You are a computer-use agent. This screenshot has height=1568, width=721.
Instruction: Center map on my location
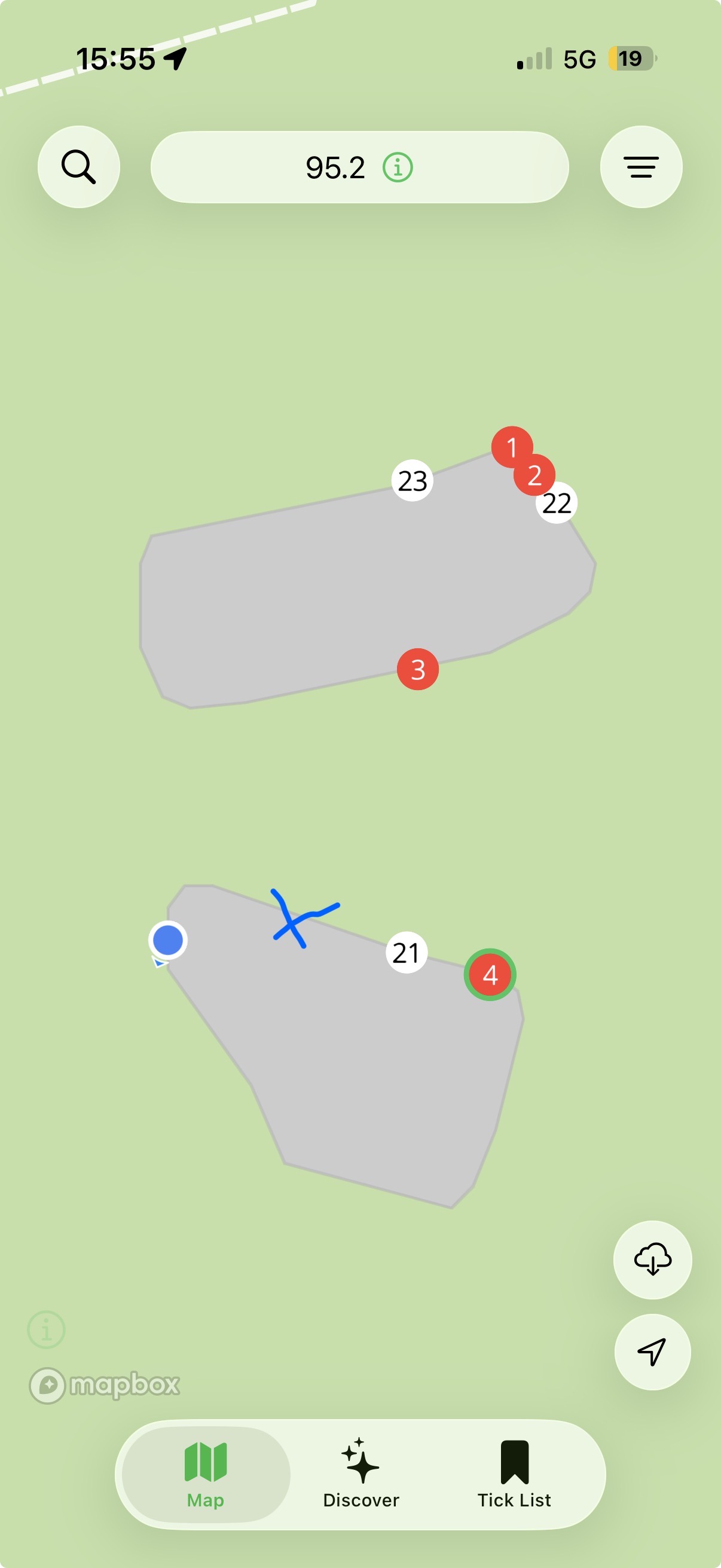[652, 1352]
